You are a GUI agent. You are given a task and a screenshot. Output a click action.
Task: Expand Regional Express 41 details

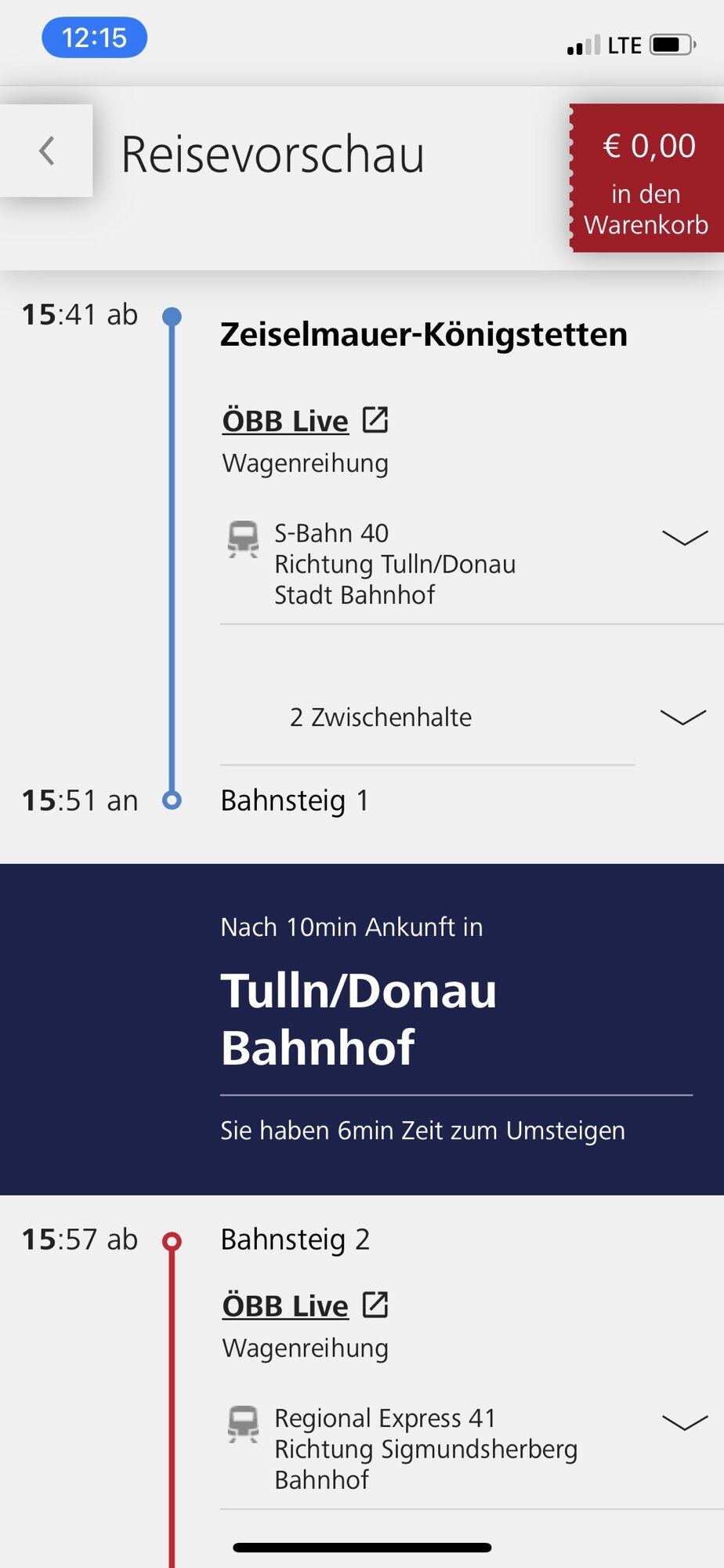[x=684, y=1423]
